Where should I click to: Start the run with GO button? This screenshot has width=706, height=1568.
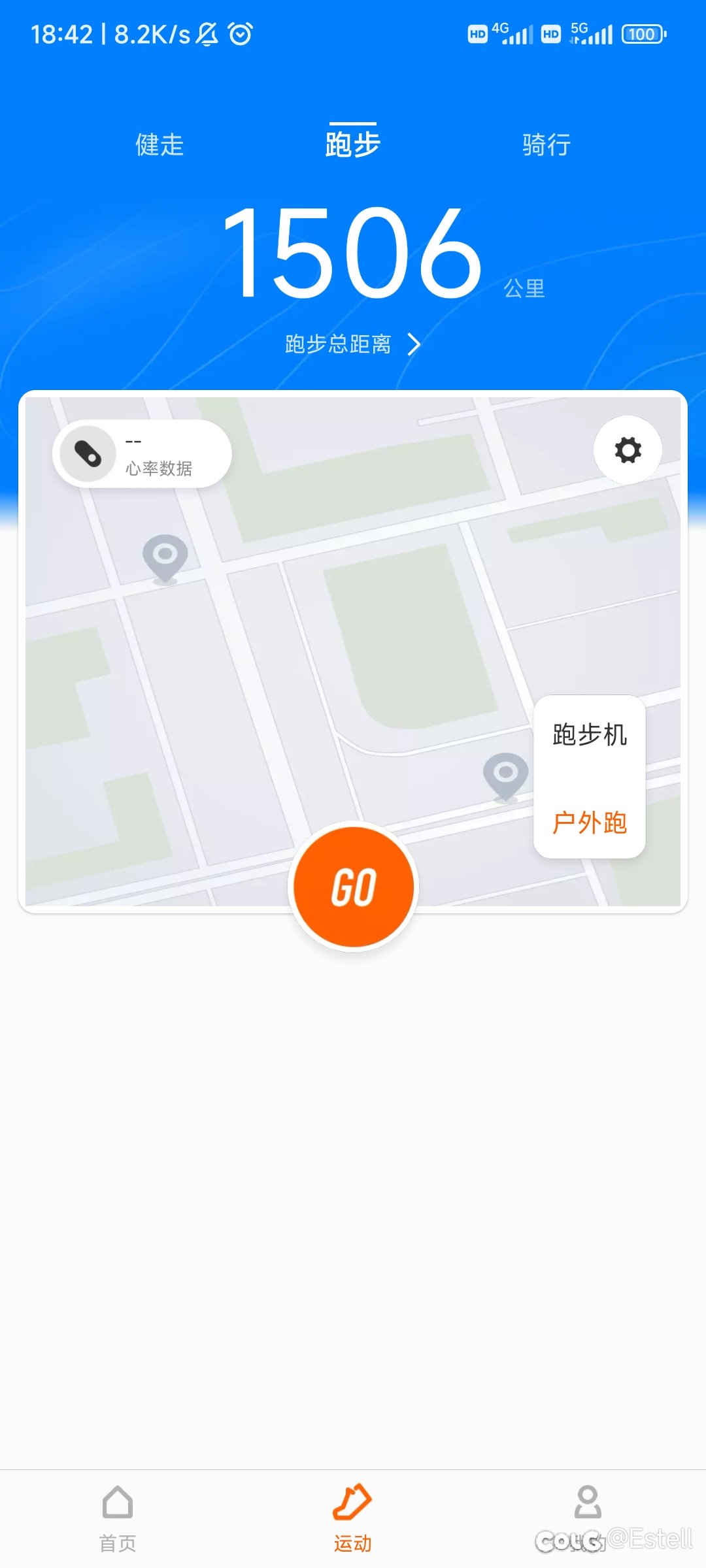pyautogui.click(x=353, y=887)
